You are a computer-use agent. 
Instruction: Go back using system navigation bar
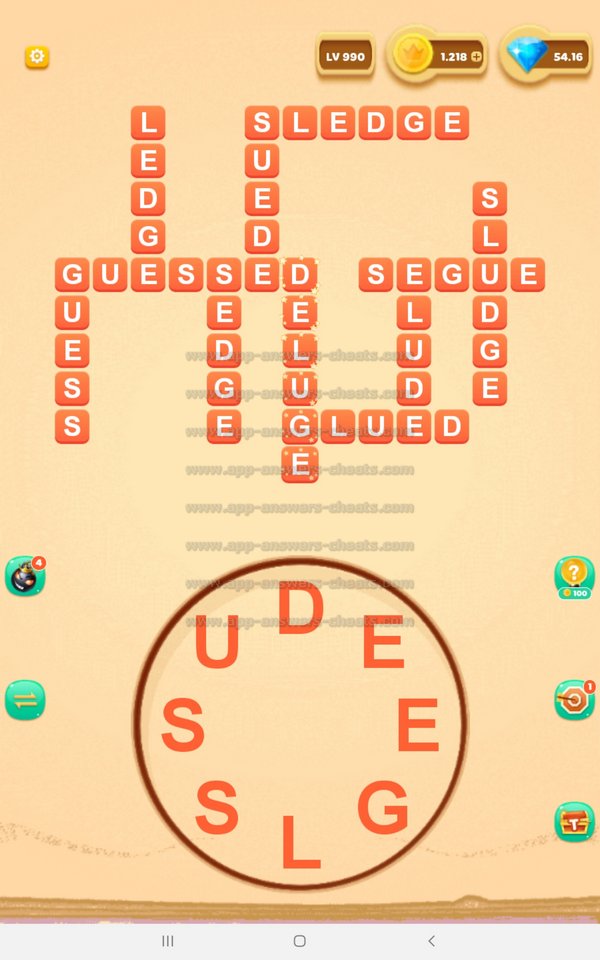pyautogui.click(x=431, y=941)
